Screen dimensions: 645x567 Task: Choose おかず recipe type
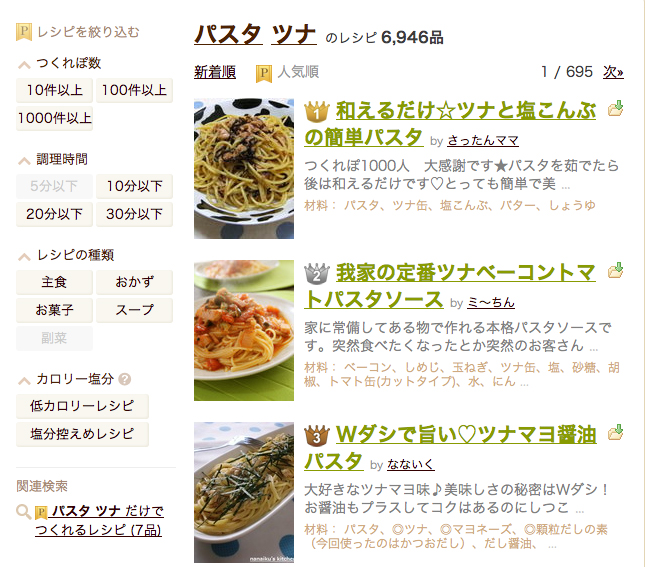pos(134,282)
